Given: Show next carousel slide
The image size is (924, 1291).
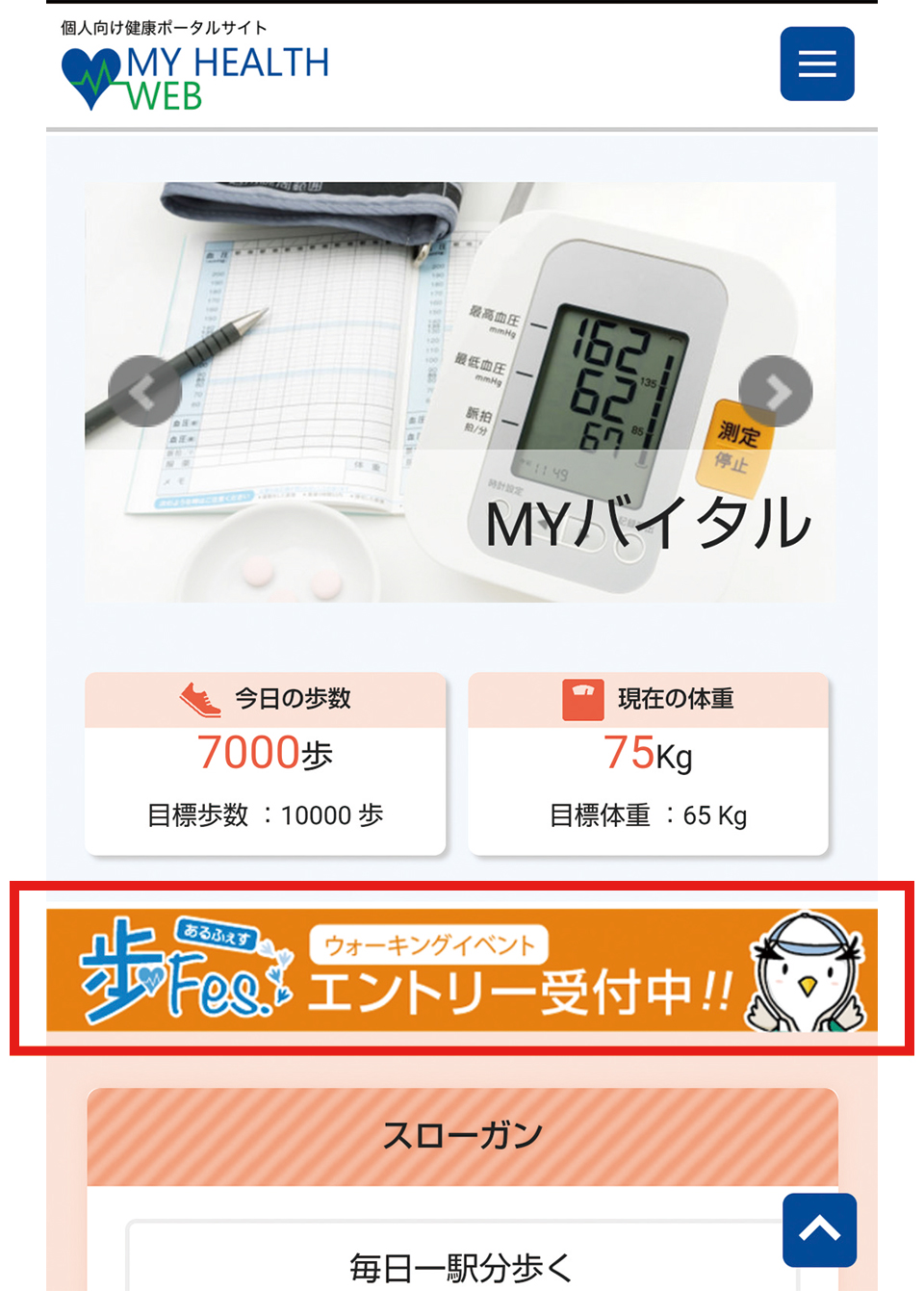Looking at the screenshot, I should pos(775,391).
